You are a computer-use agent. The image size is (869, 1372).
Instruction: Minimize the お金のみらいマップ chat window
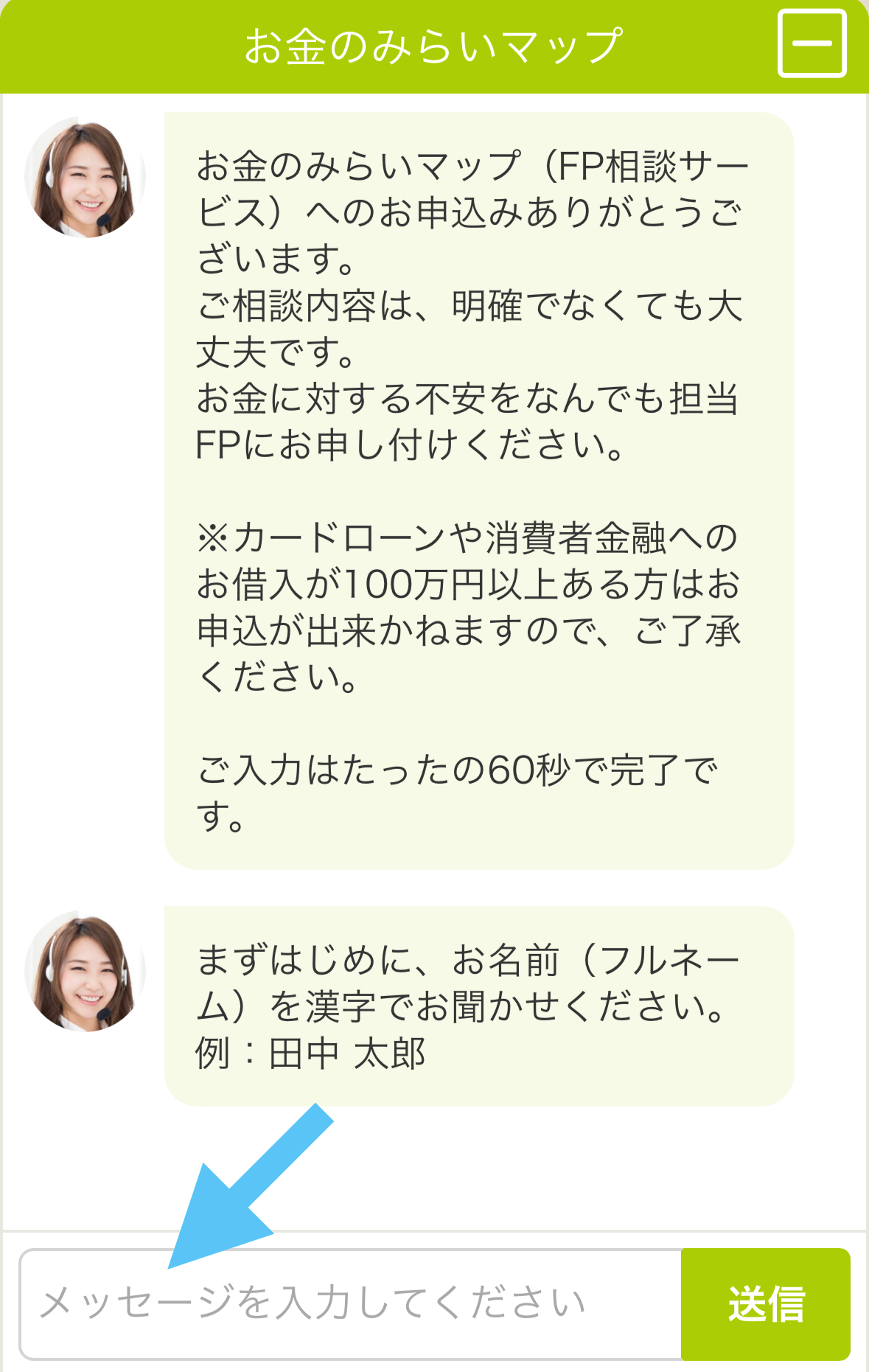click(812, 43)
